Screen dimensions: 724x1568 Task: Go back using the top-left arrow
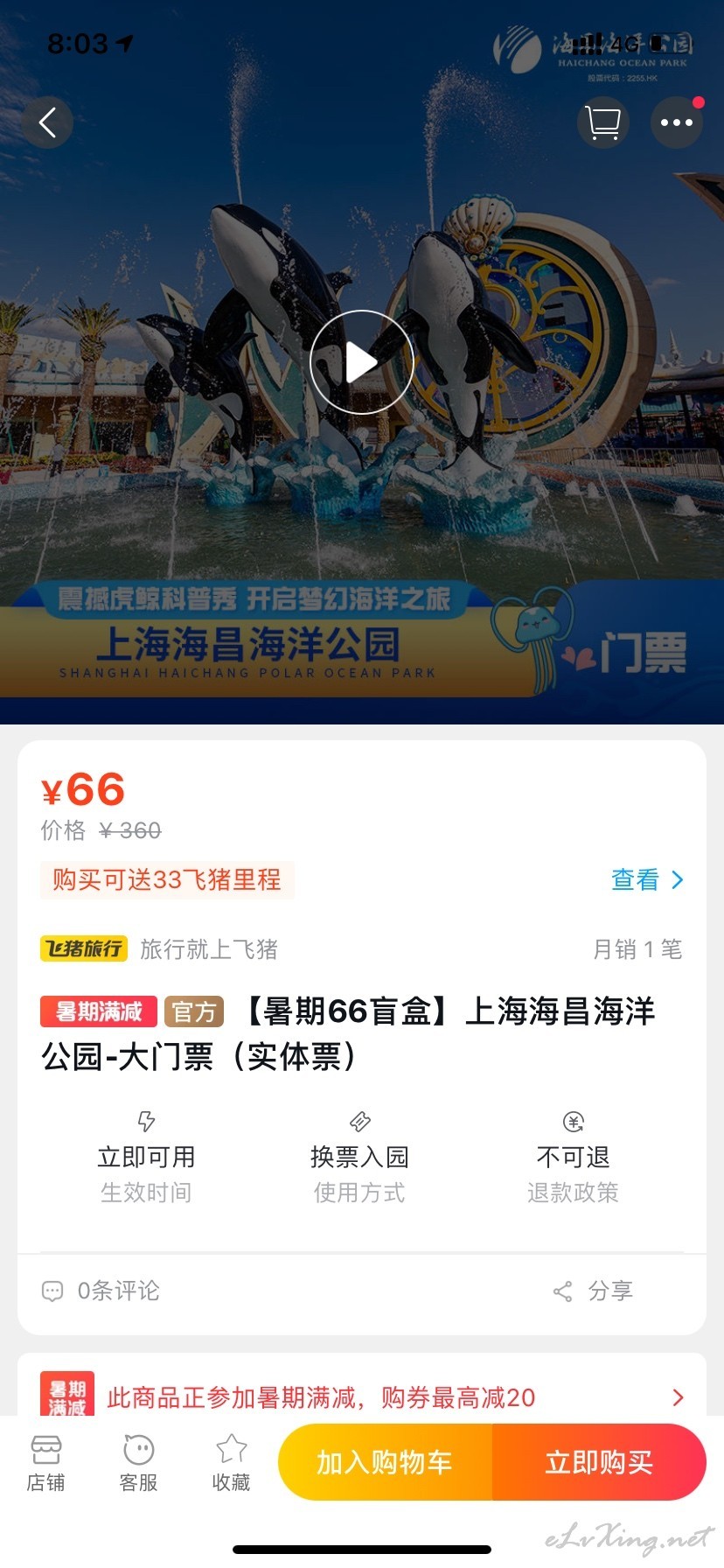[x=47, y=122]
